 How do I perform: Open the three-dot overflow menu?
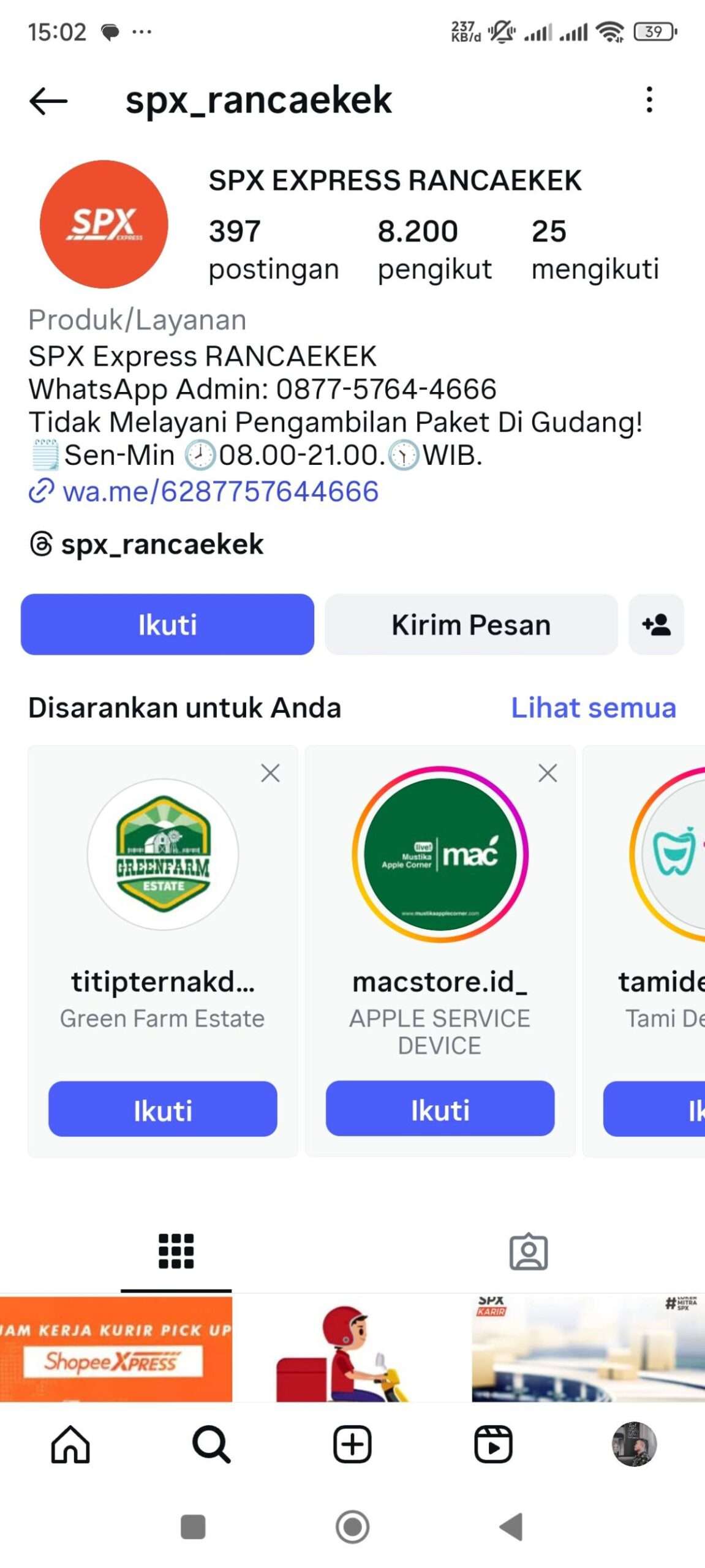[x=649, y=100]
